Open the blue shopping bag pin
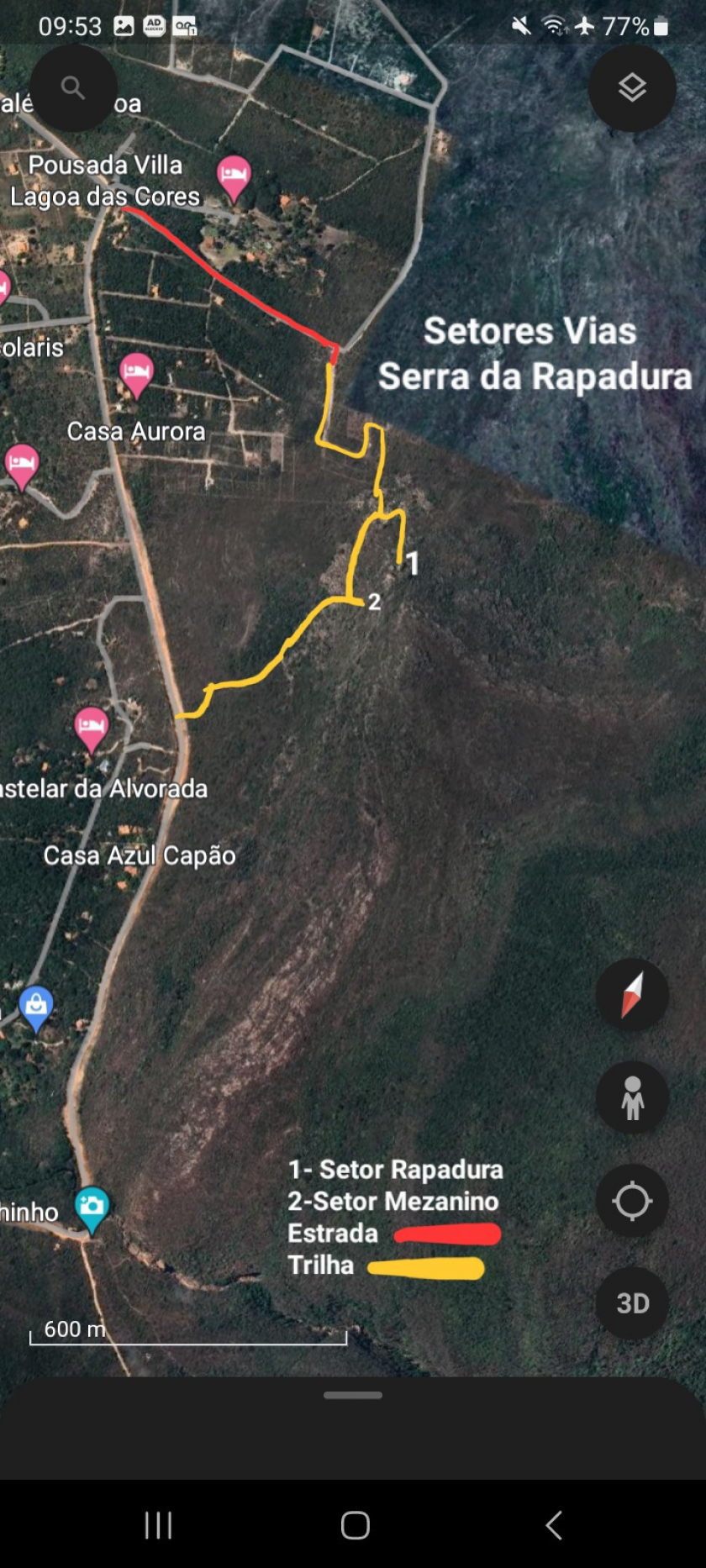Screen dimensions: 706x1568 [36, 1008]
